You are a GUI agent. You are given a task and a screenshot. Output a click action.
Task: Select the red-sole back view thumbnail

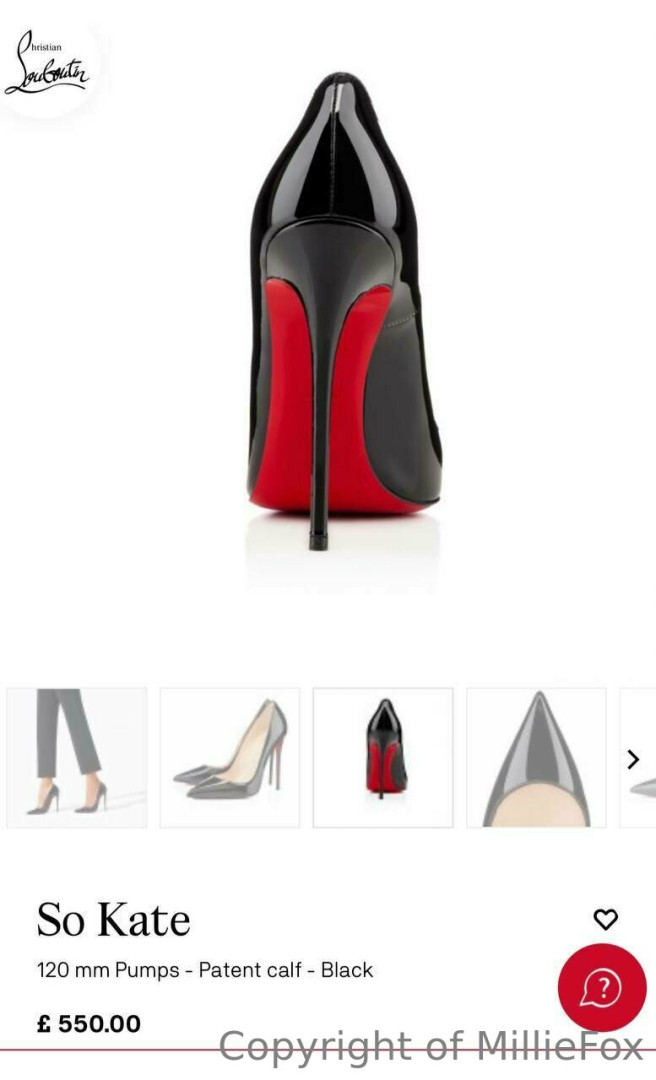coord(383,757)
